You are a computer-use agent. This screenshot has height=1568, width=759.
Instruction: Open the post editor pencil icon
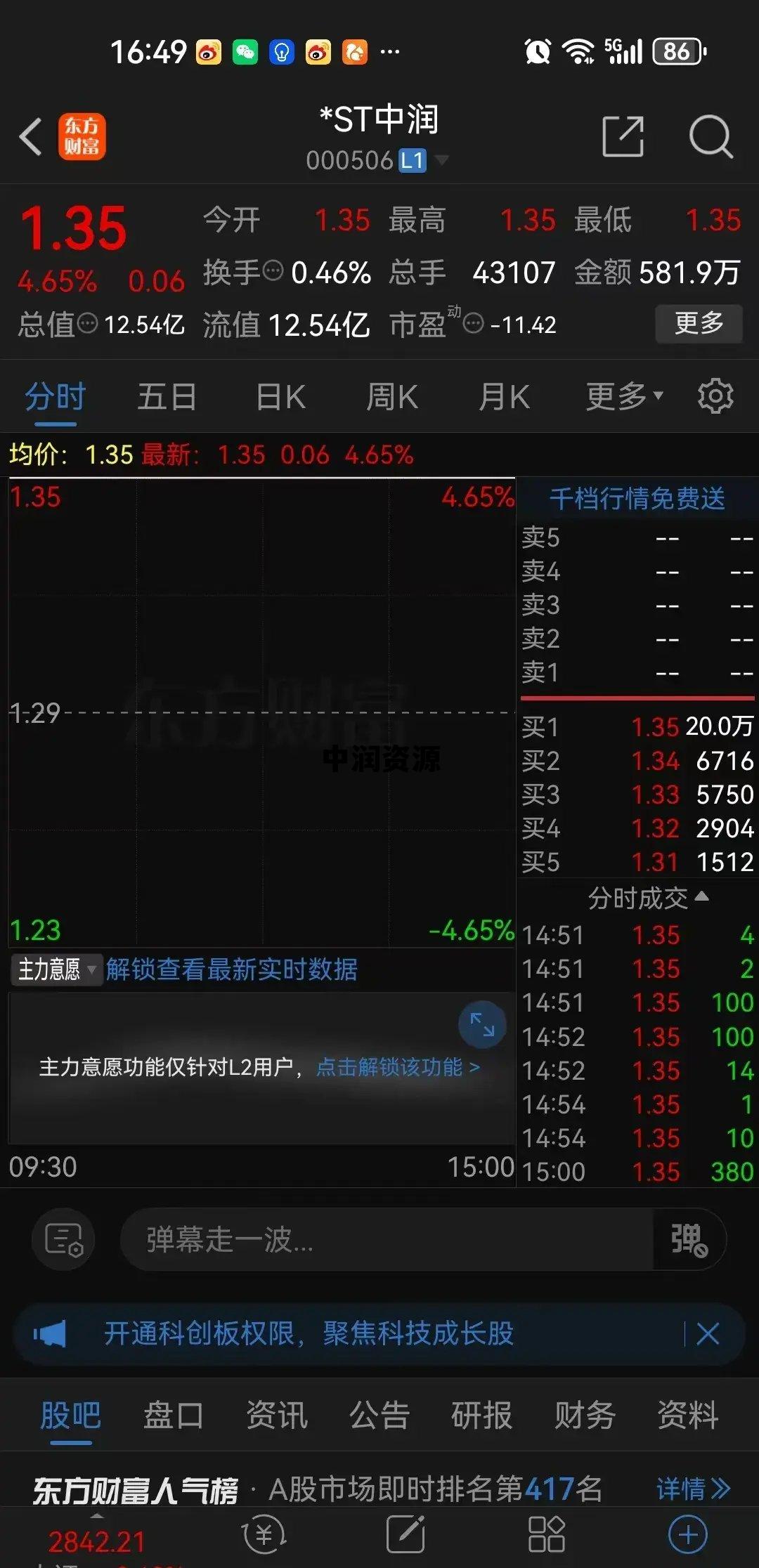point(405,1533)
